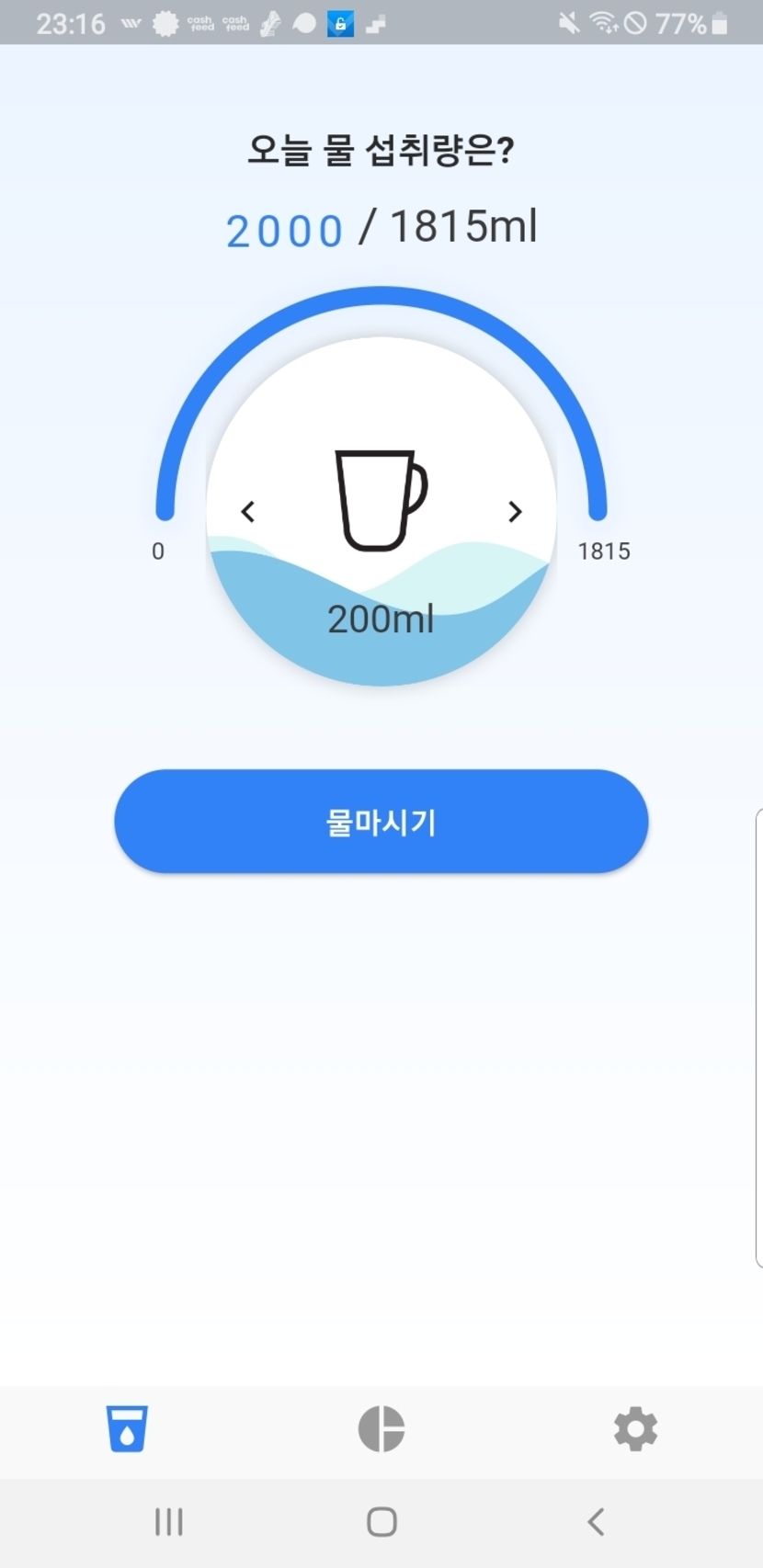Select the previous cup size arrow
Image resolution: width=763 pixels, height=1568 pixels.
[247, 512]
